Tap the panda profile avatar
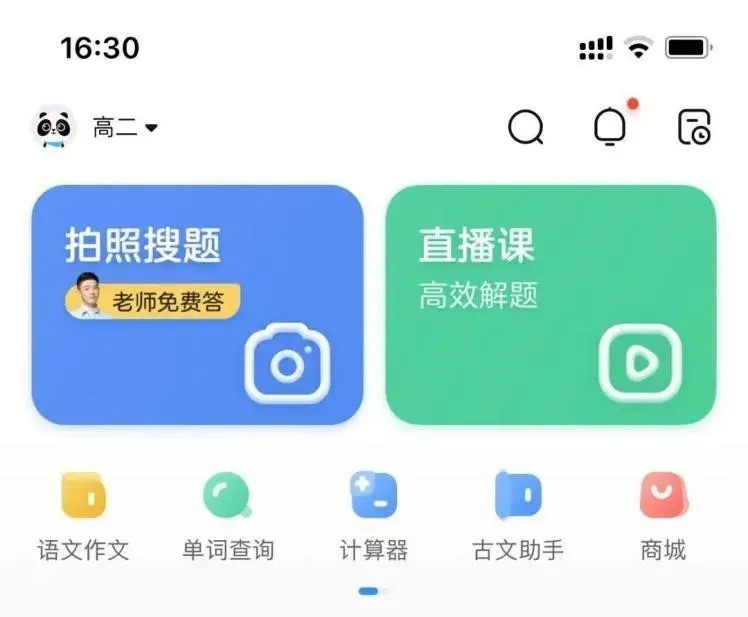Viewport: 748px width, 617px height. (x=55, y=128)
